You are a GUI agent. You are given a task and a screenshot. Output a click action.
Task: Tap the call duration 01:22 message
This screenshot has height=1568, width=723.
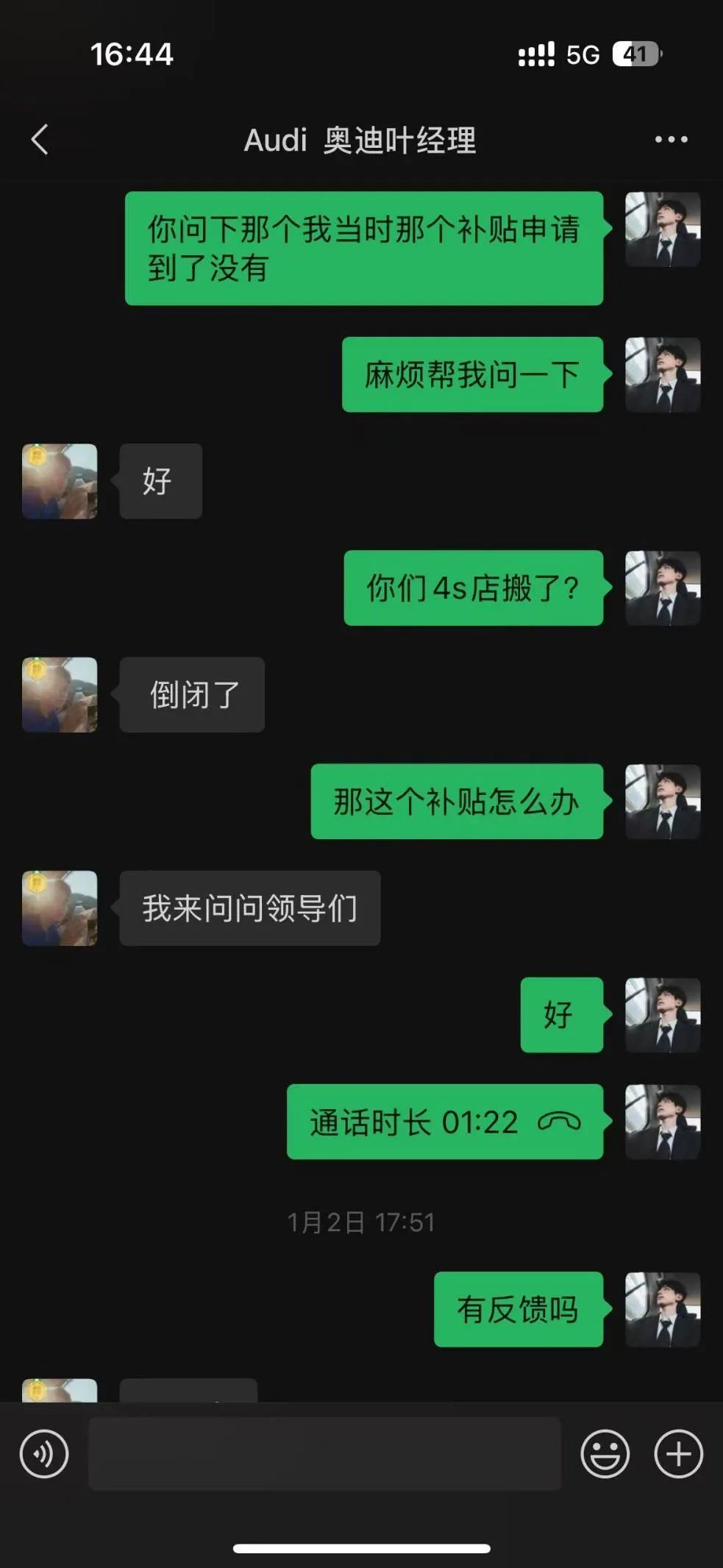pos(444,1122)
